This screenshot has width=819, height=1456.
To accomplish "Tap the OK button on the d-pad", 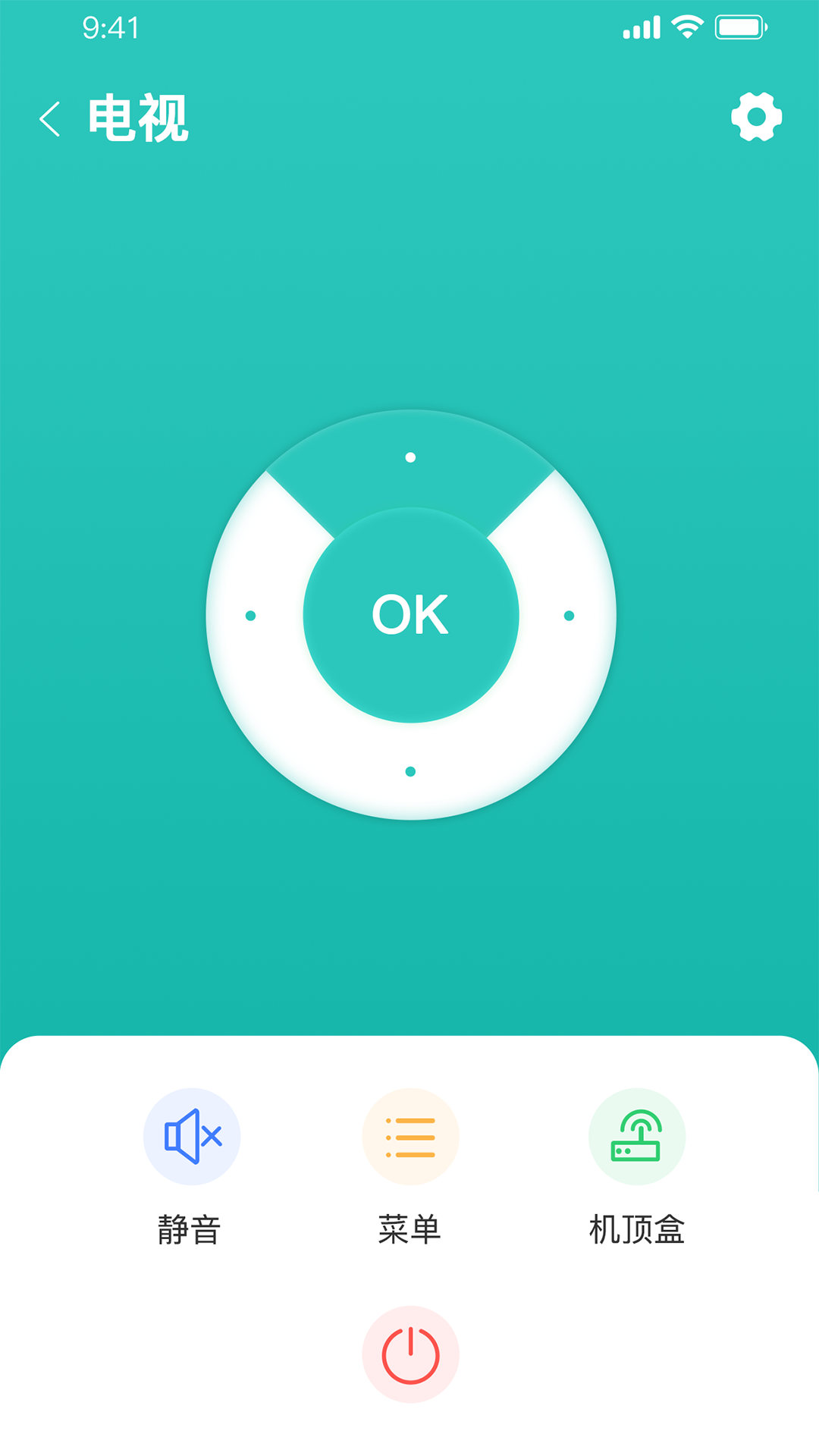I will (x=410, y=614).
